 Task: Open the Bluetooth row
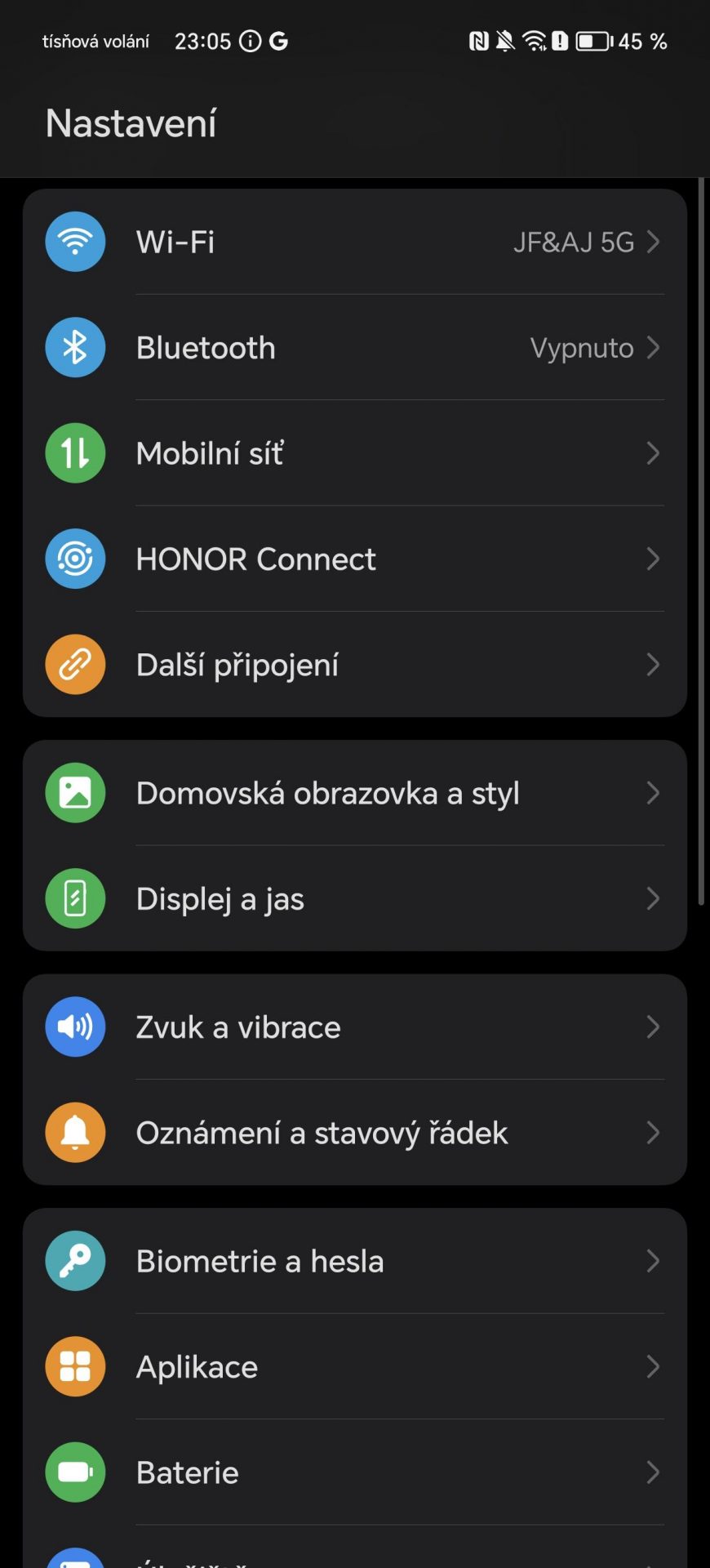354,347
